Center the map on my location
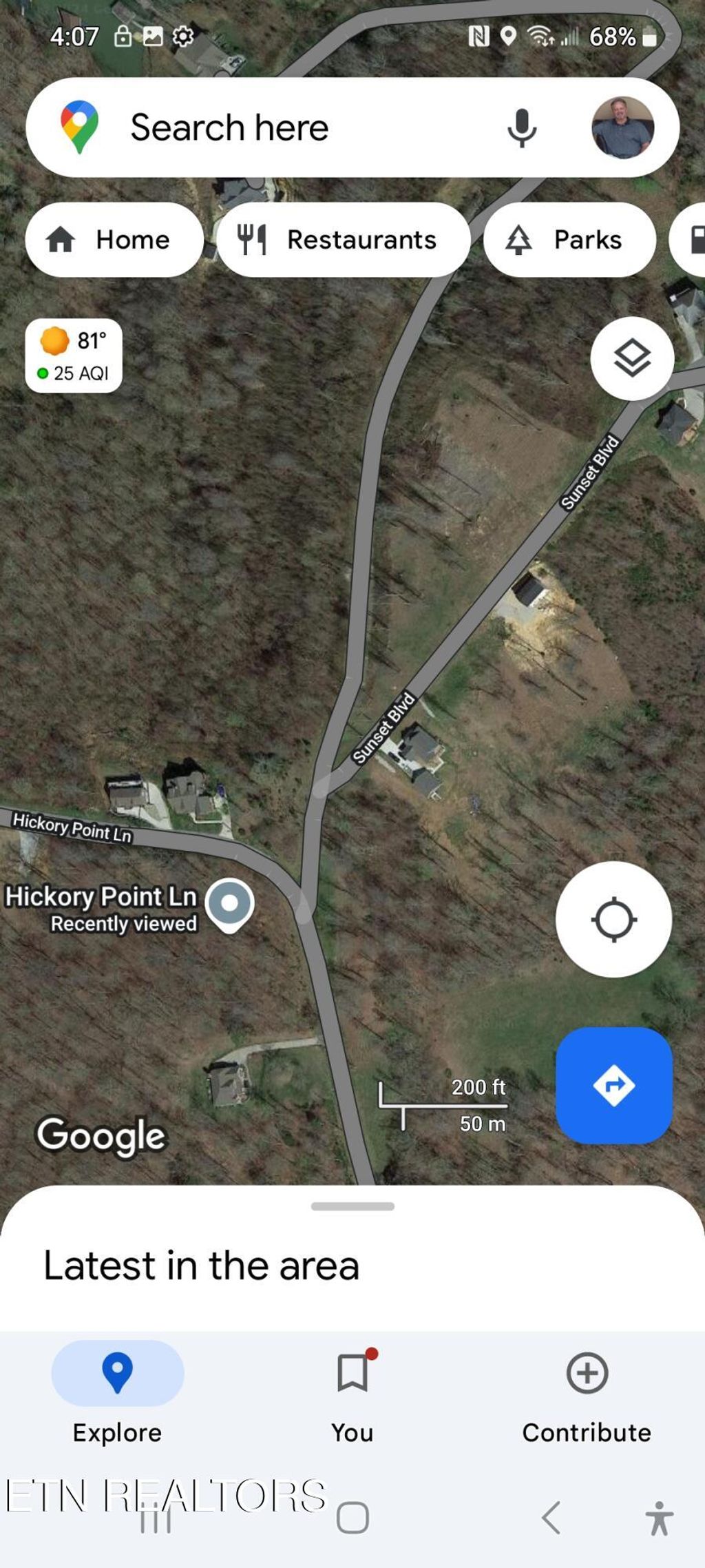 point(613,919)
